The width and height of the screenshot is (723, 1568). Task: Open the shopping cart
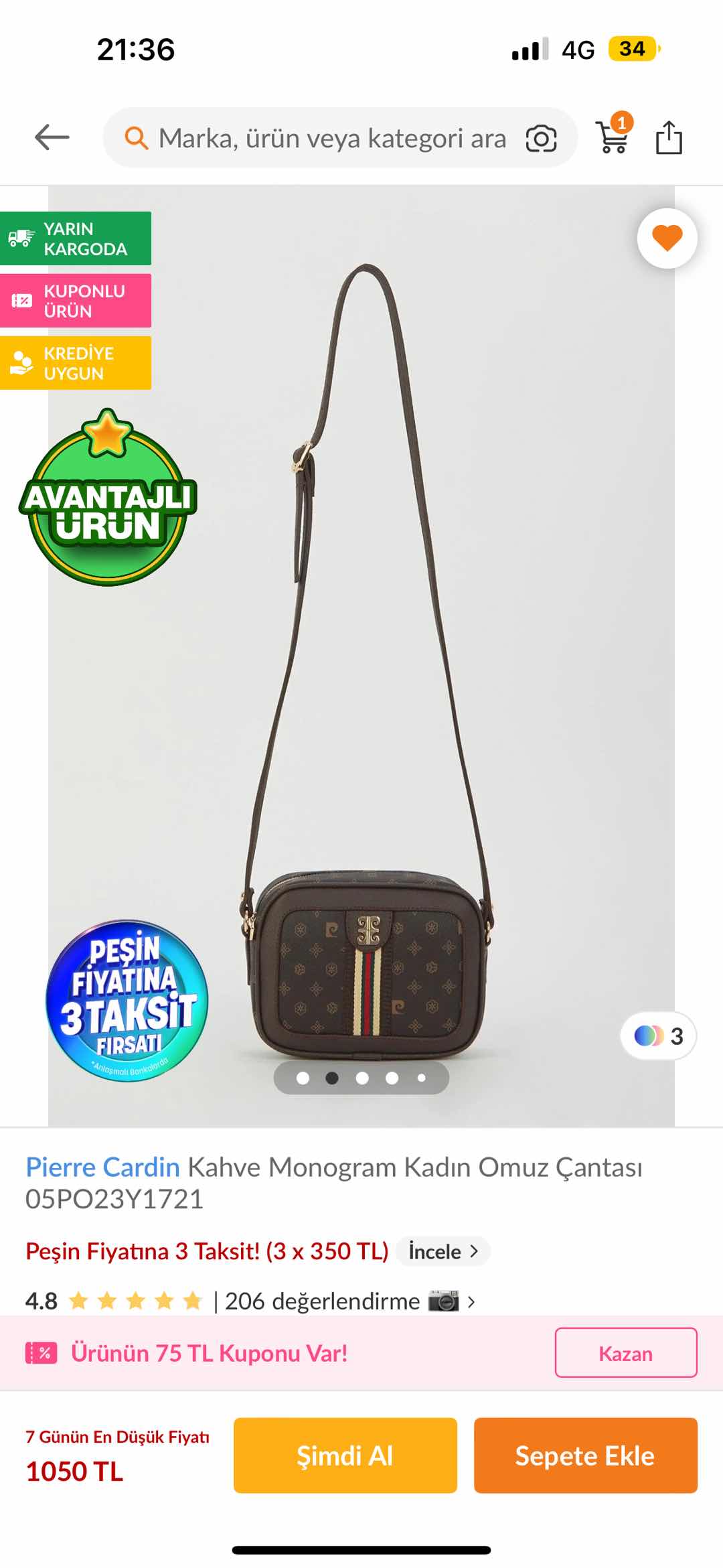(x=613, y=136)
